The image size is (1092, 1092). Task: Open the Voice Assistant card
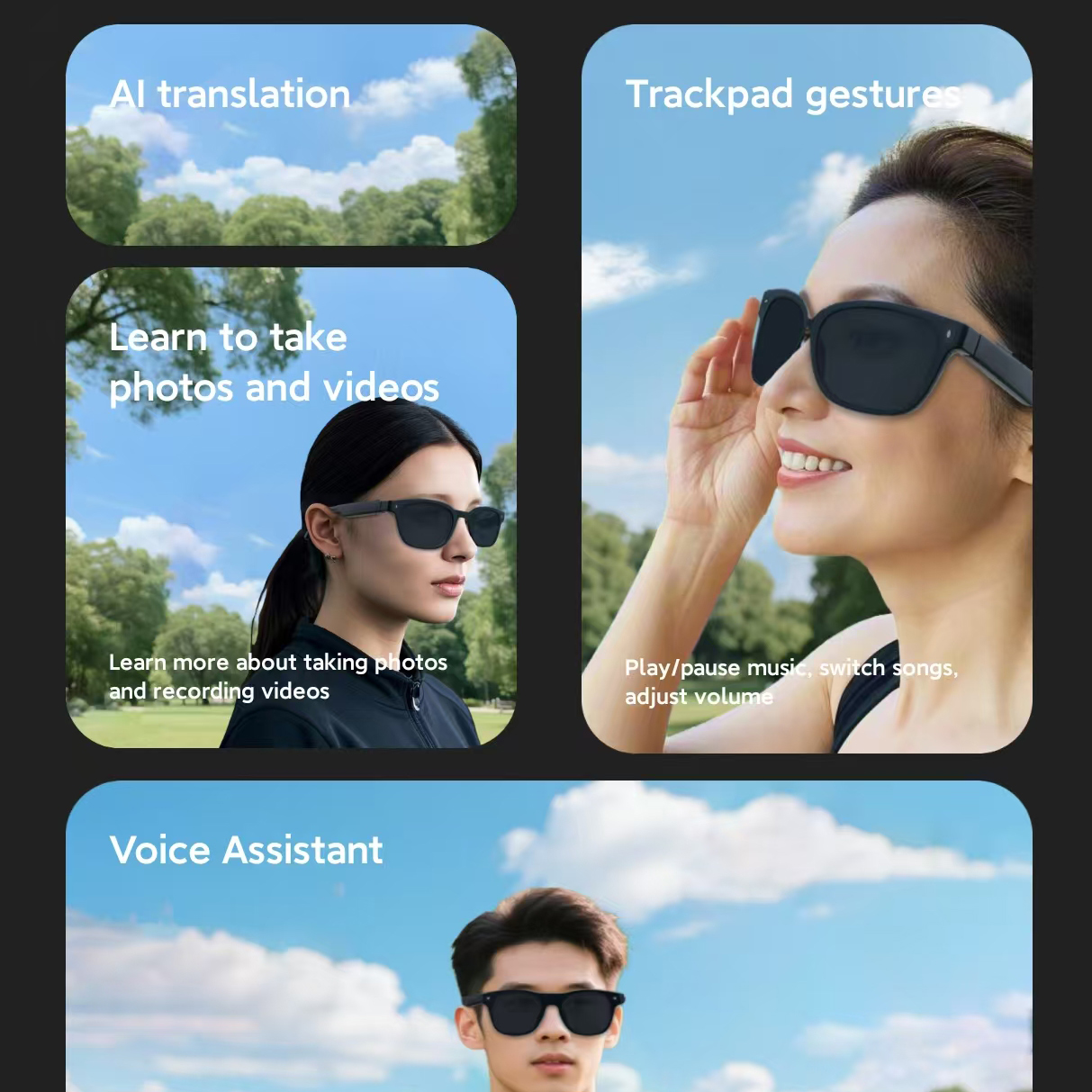[x=548, y=936]
